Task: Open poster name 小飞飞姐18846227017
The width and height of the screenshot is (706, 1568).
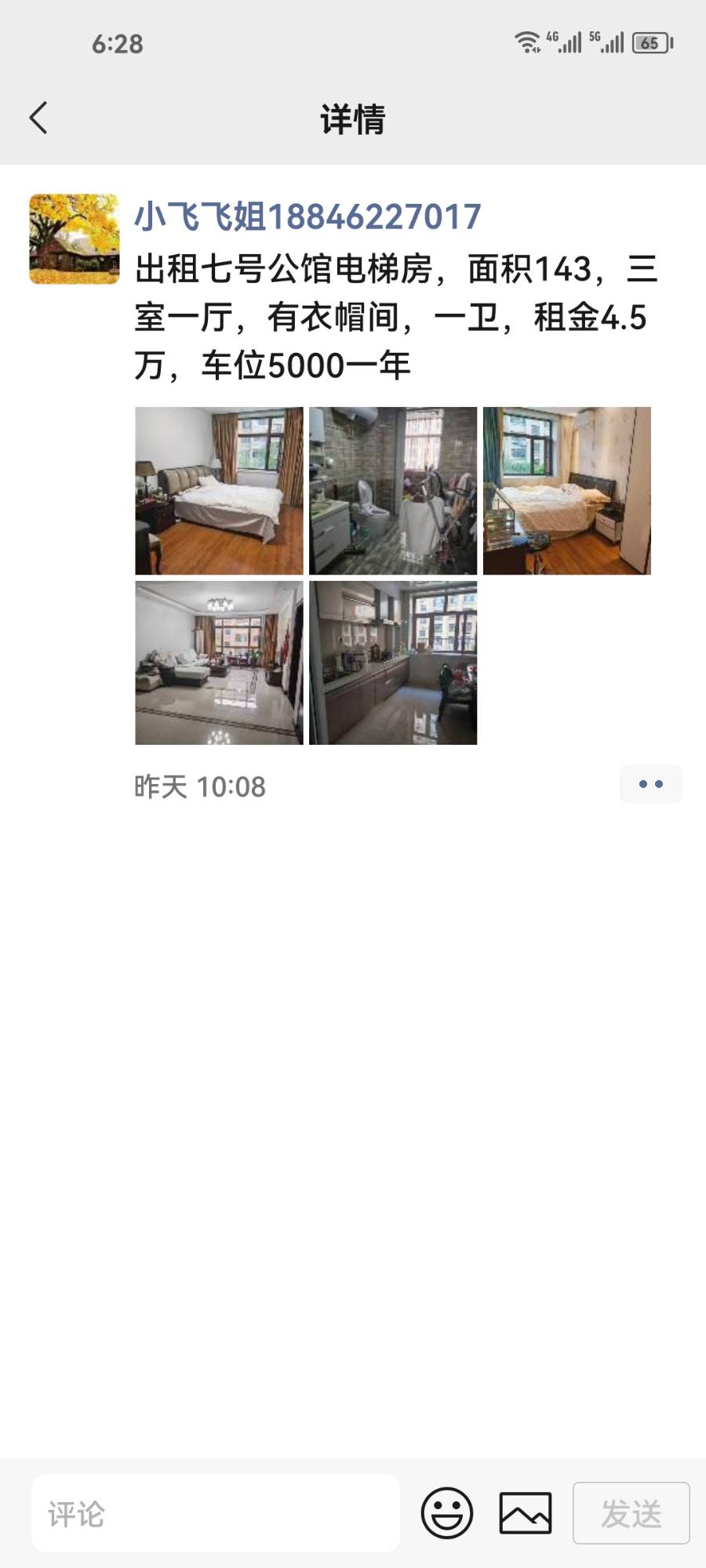Action: click(x=308, y=217)
